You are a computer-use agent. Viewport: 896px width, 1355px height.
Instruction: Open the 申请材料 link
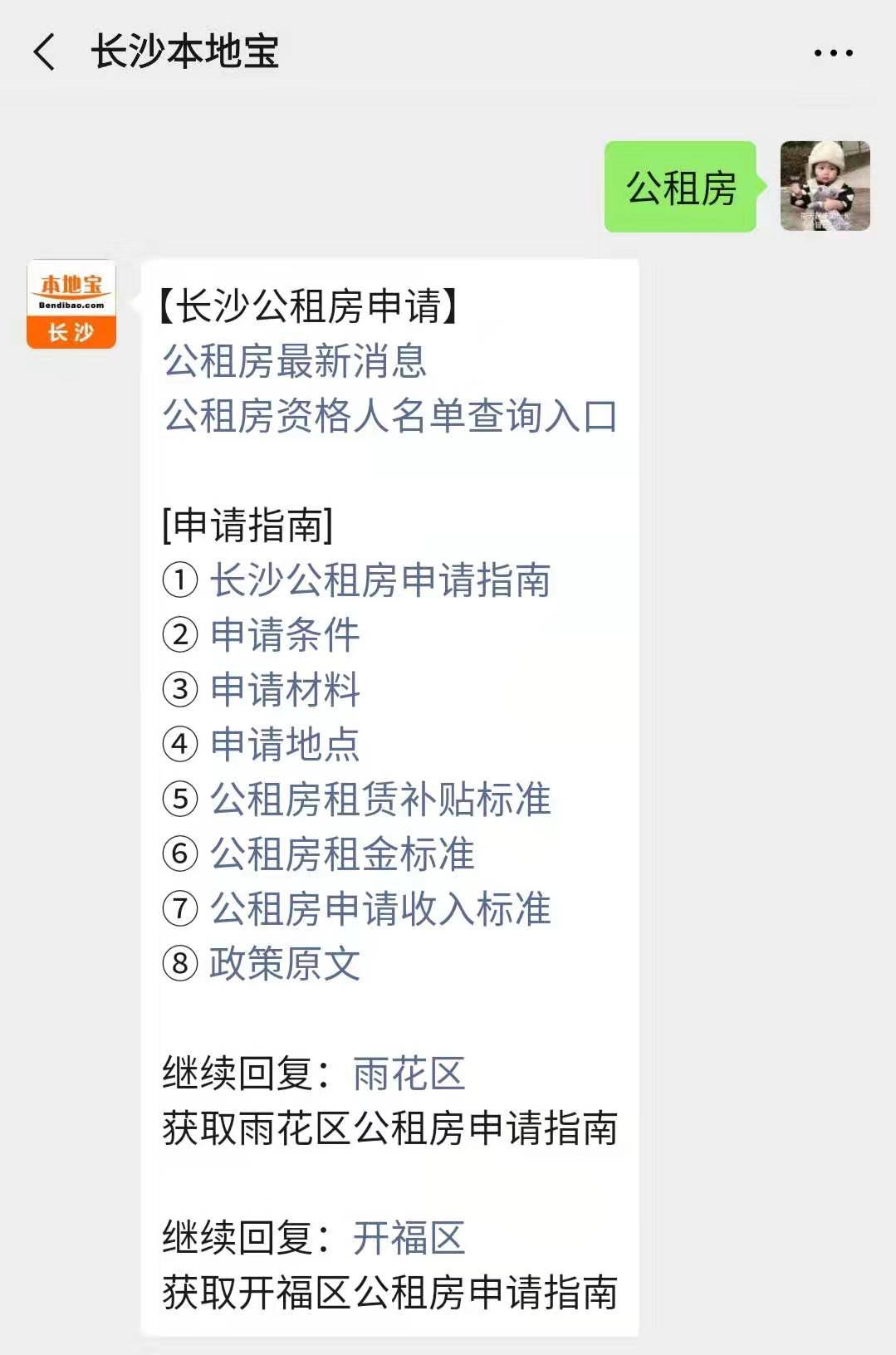click(x=285, y=690)
